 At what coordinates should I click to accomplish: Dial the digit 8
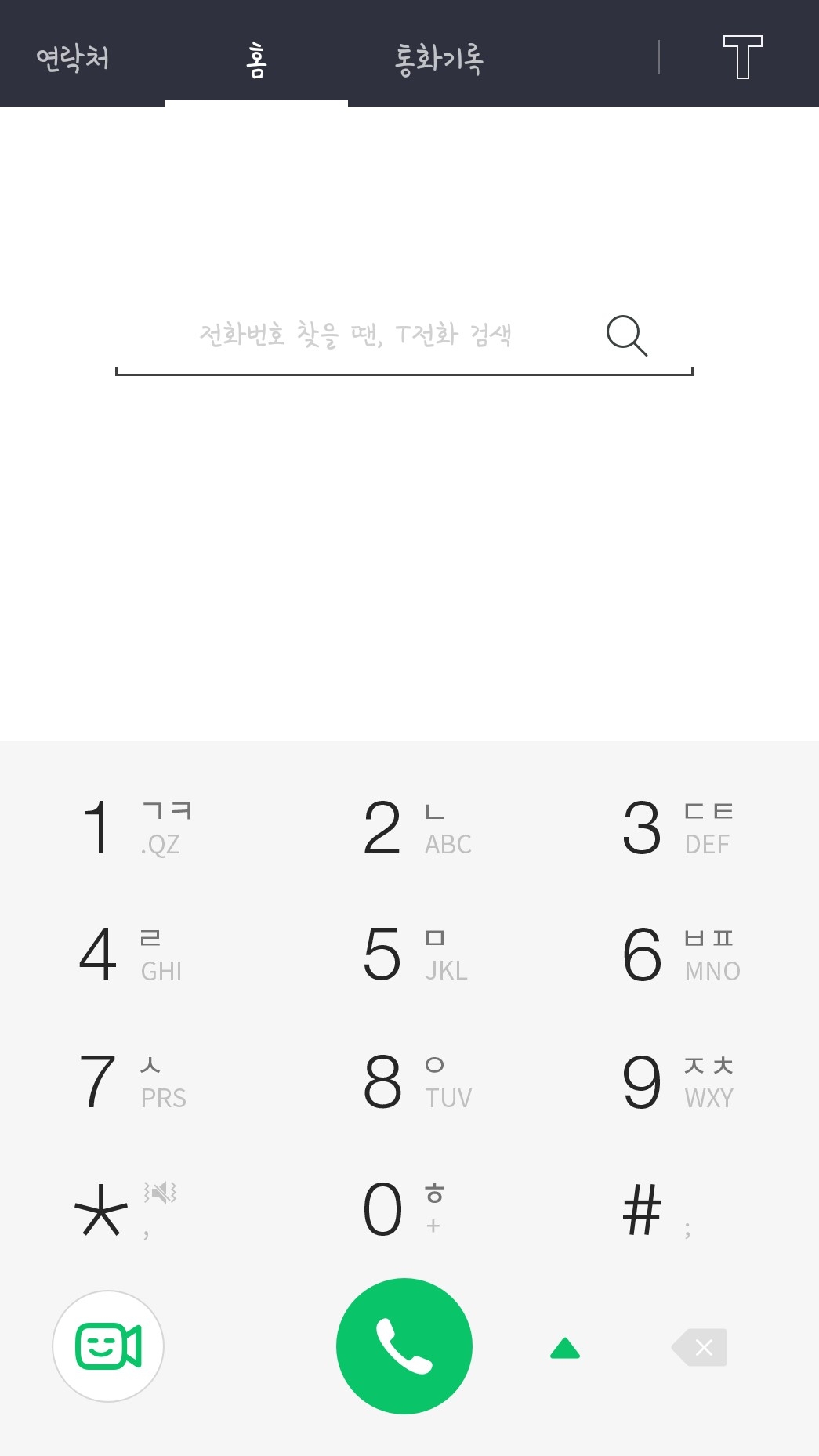click(415, 1081)
